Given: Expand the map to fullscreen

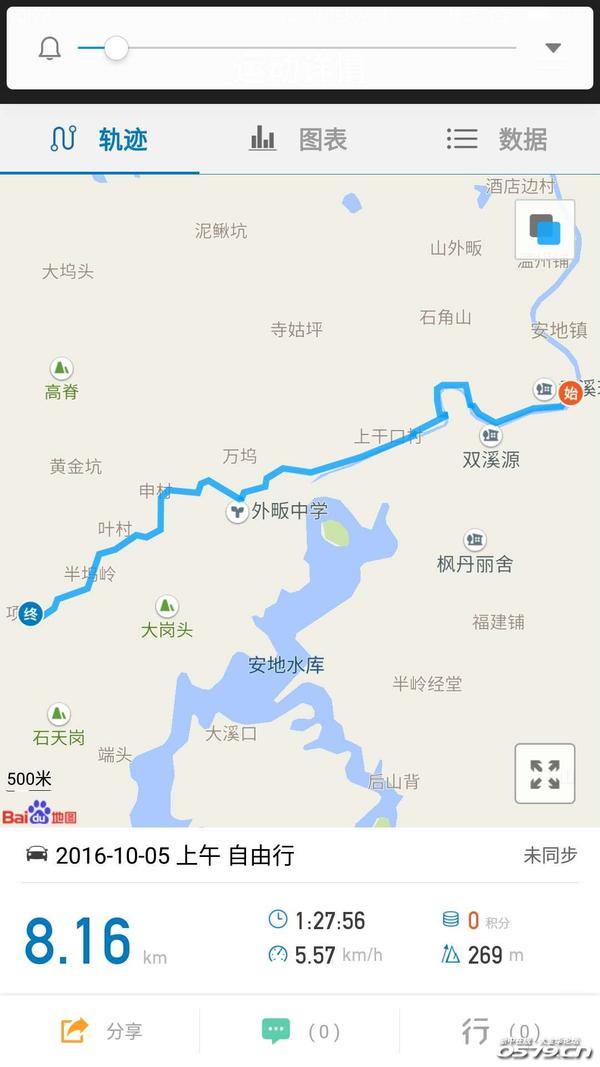Looking at the screenshot, I should coord(545,774).
